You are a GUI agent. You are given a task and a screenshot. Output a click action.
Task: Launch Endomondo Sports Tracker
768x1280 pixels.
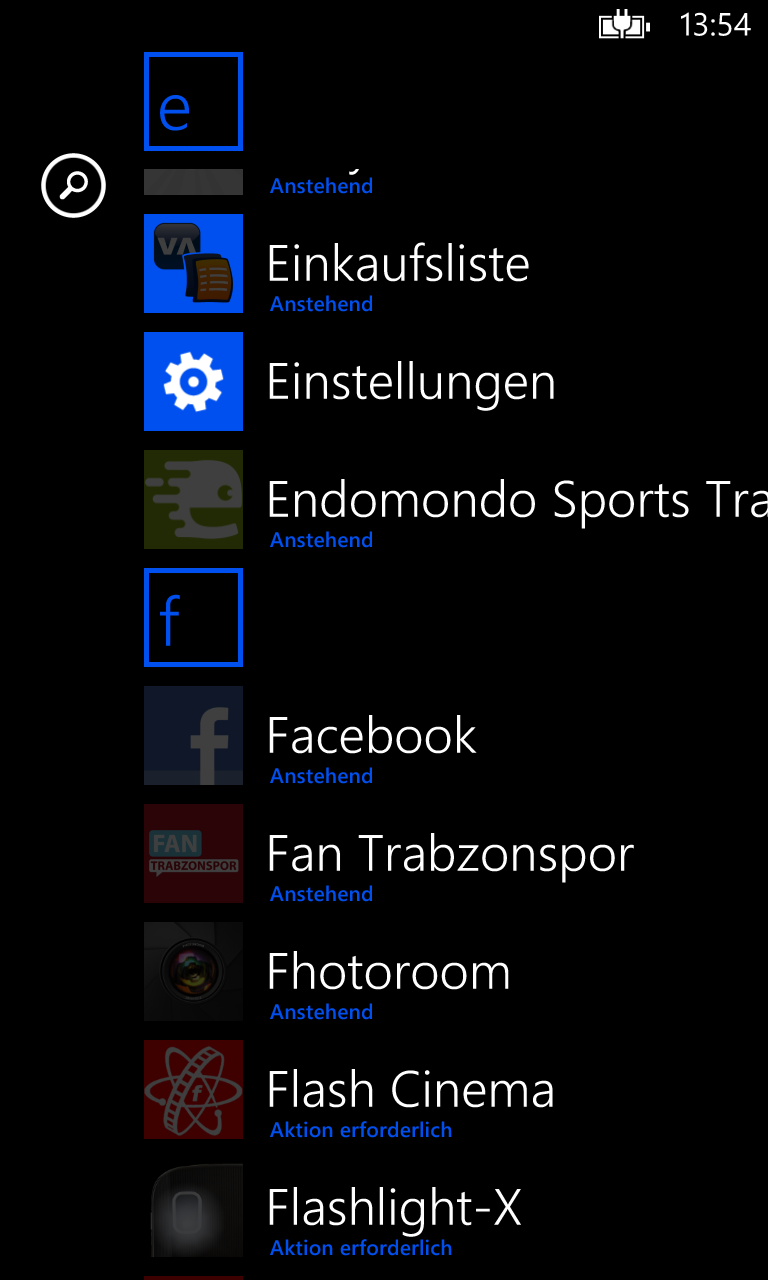coord(456,500)
